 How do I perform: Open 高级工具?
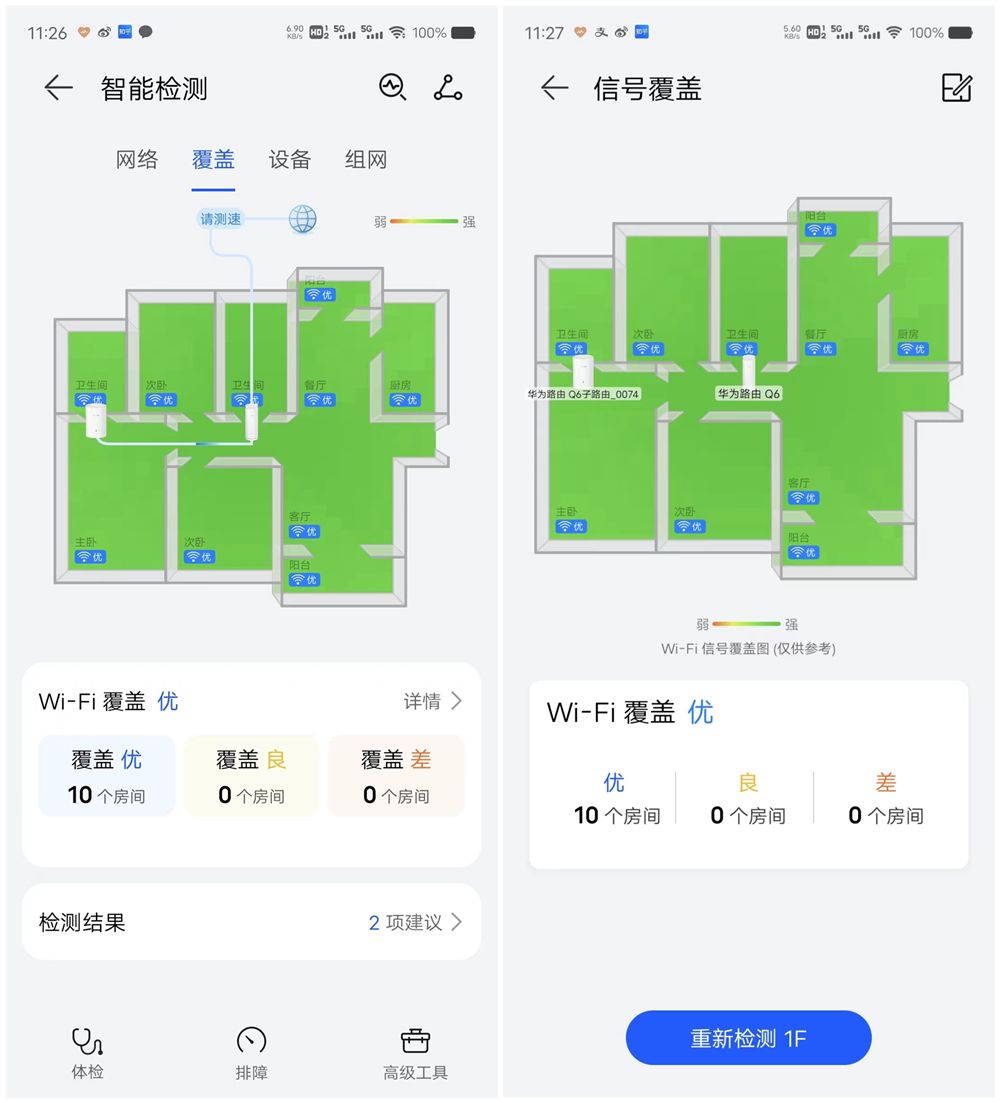tap(415, 1053)
